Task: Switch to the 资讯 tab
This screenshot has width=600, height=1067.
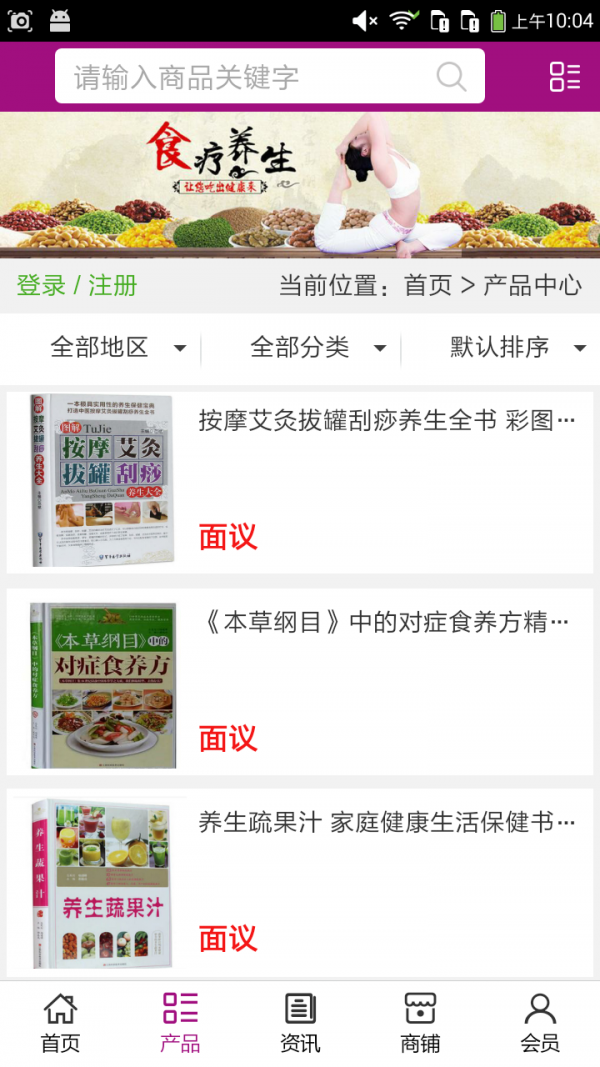Action: [300, 1023]
